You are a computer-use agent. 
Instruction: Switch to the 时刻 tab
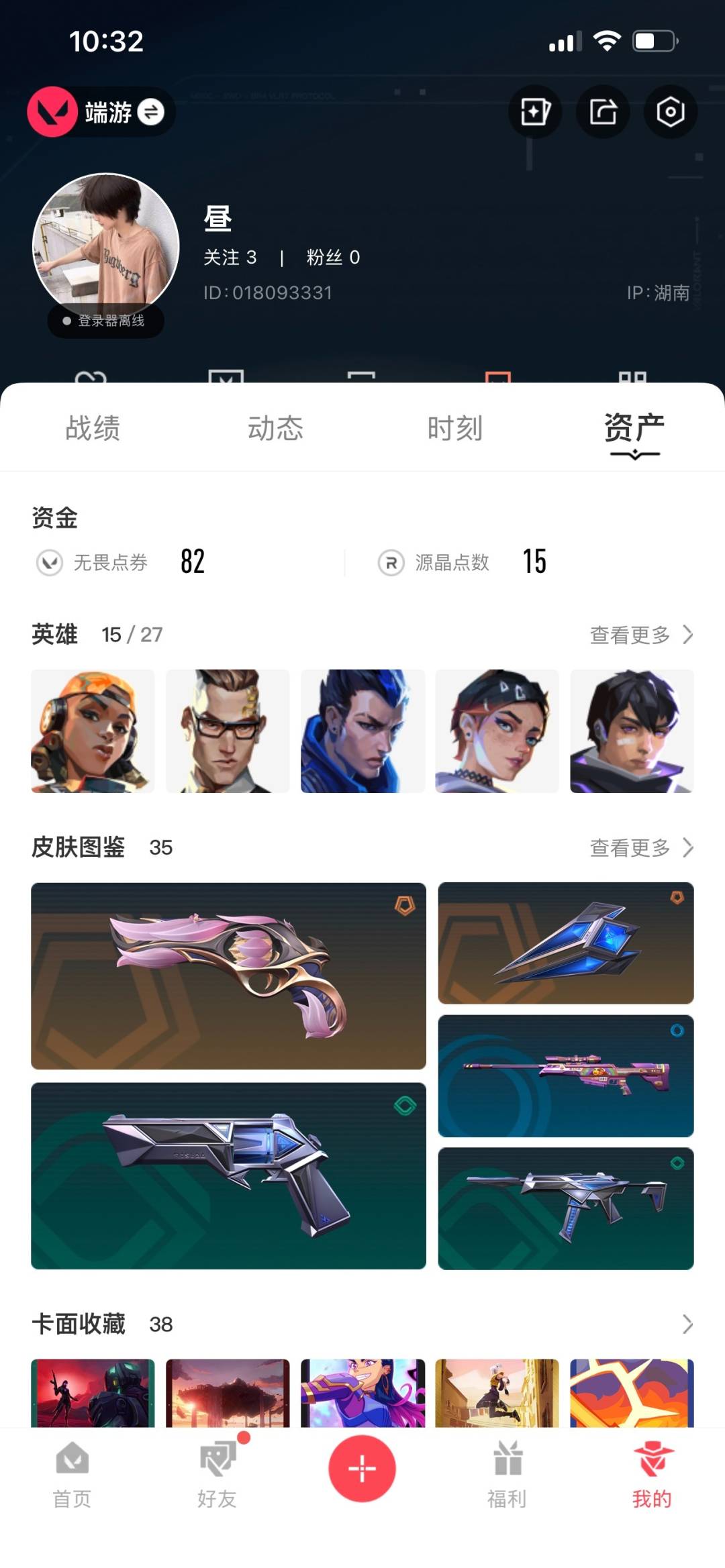(x=455, y=427)
